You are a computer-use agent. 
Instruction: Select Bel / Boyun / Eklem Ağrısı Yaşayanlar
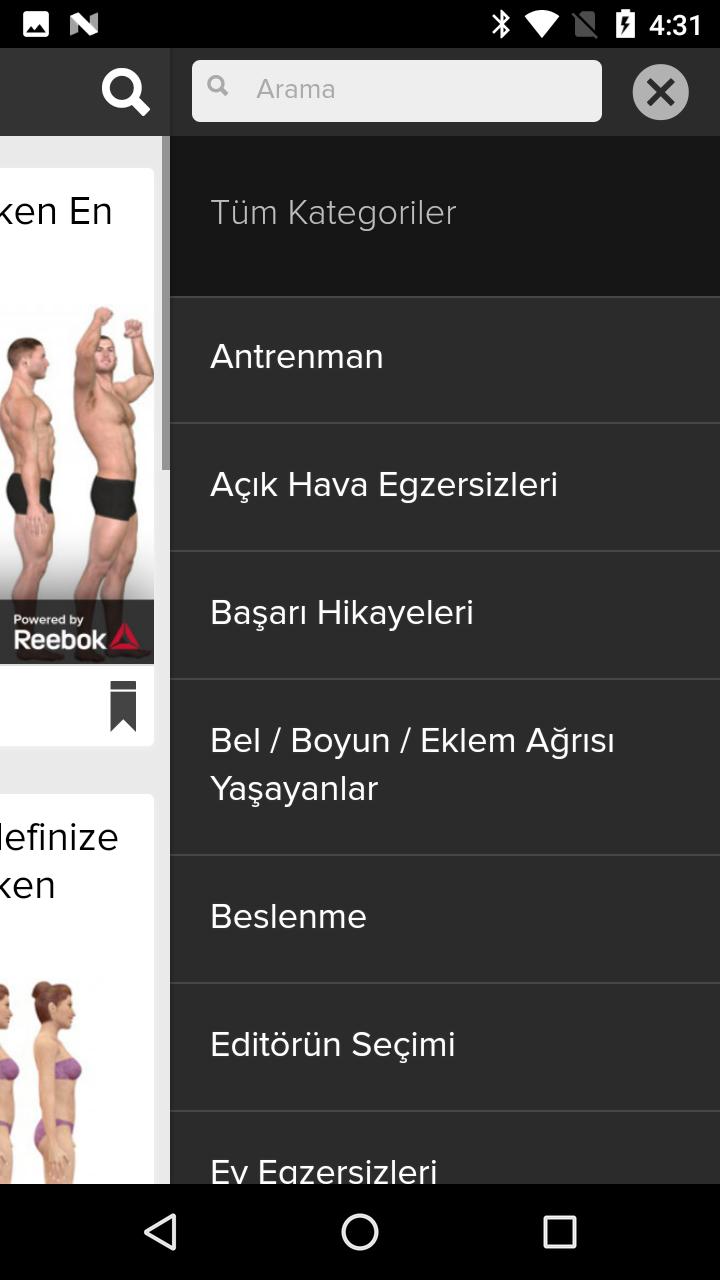(x=412, y=765)
